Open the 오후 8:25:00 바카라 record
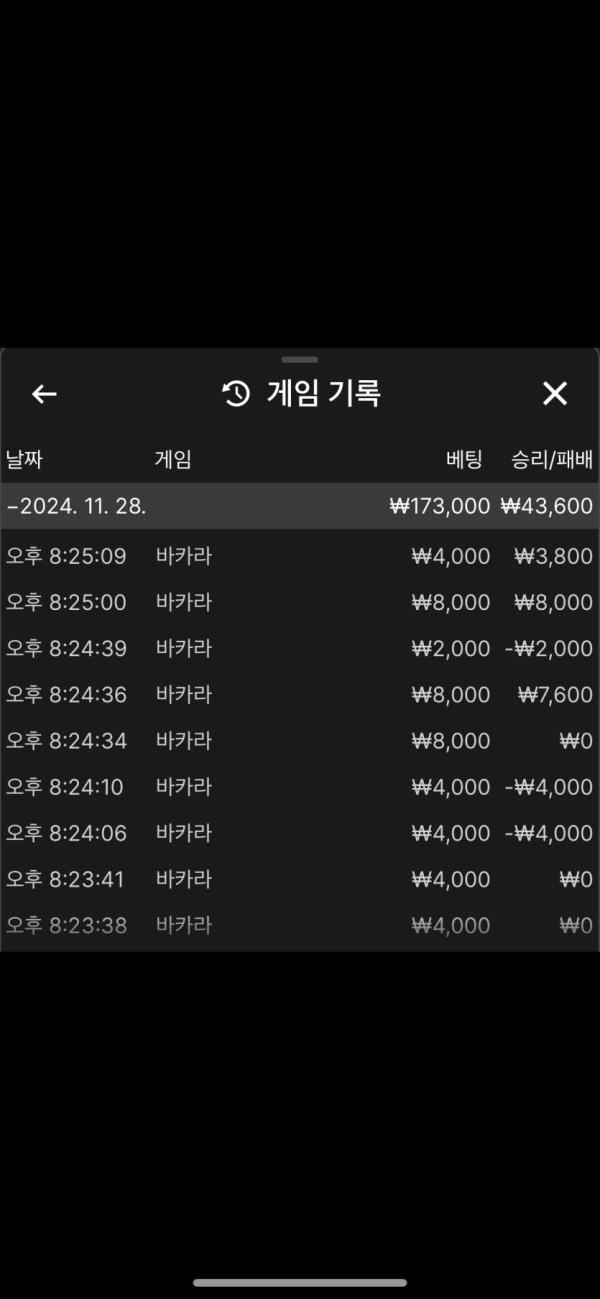 (x=300, y=602)
